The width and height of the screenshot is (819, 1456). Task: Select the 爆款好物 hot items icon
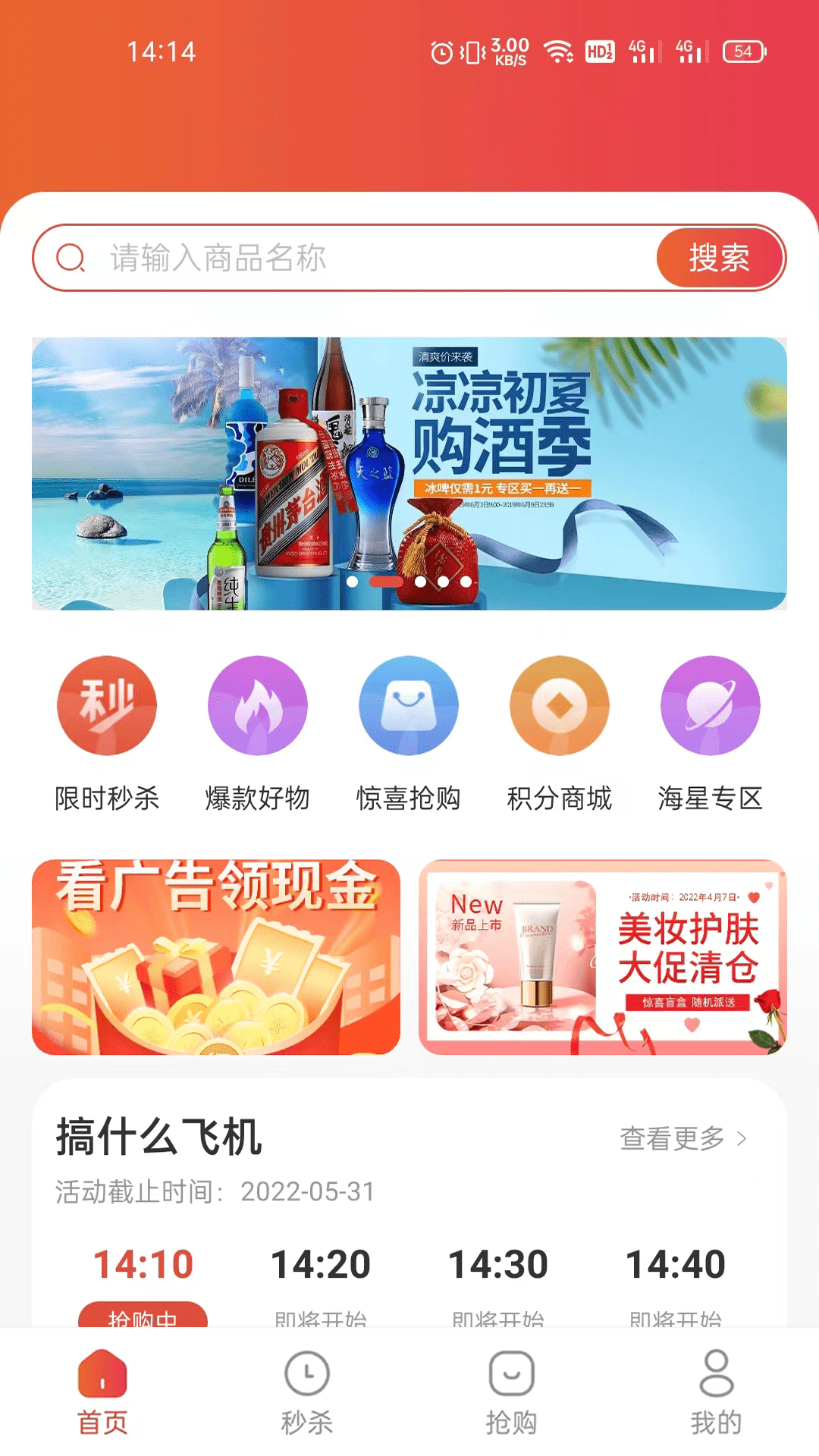point(257,705)
